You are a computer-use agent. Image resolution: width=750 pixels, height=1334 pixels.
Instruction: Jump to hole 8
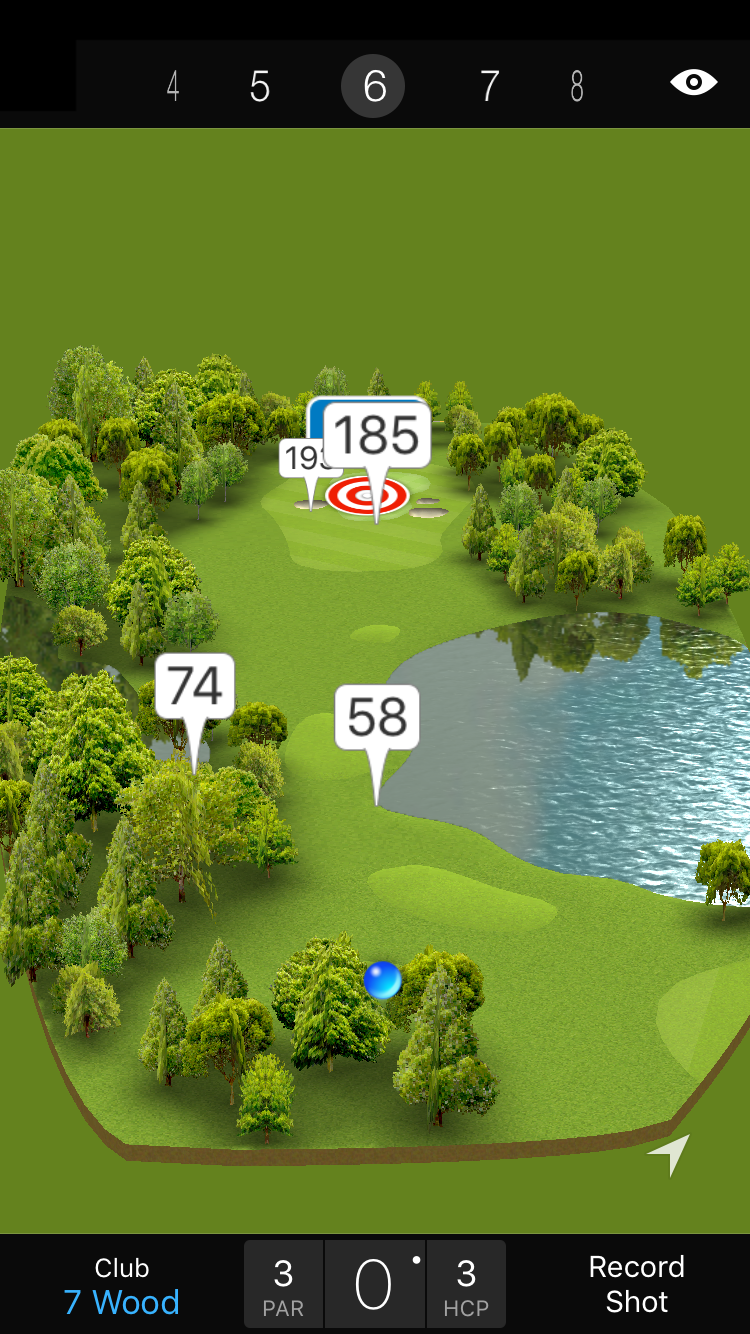[x=577, y=87]
